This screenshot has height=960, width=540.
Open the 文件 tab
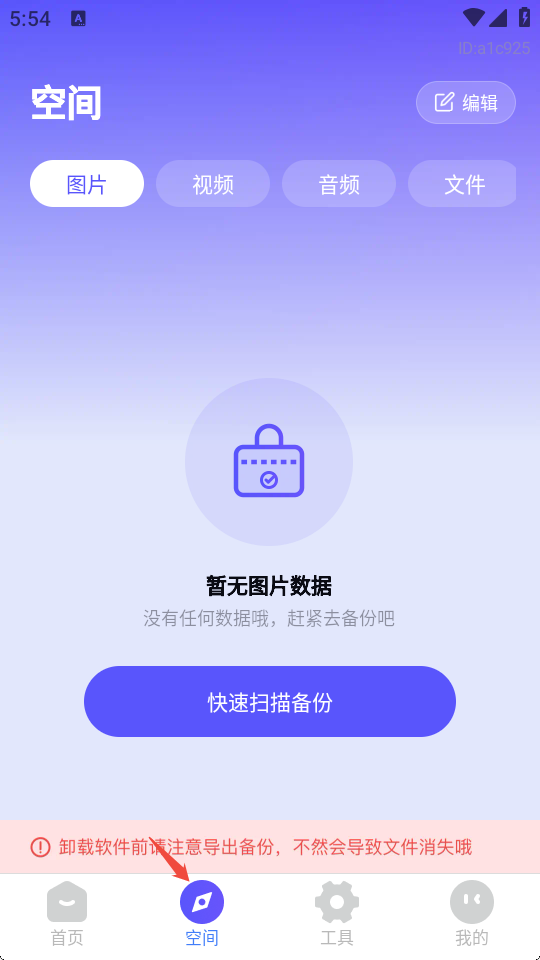(x=462, y=184)
